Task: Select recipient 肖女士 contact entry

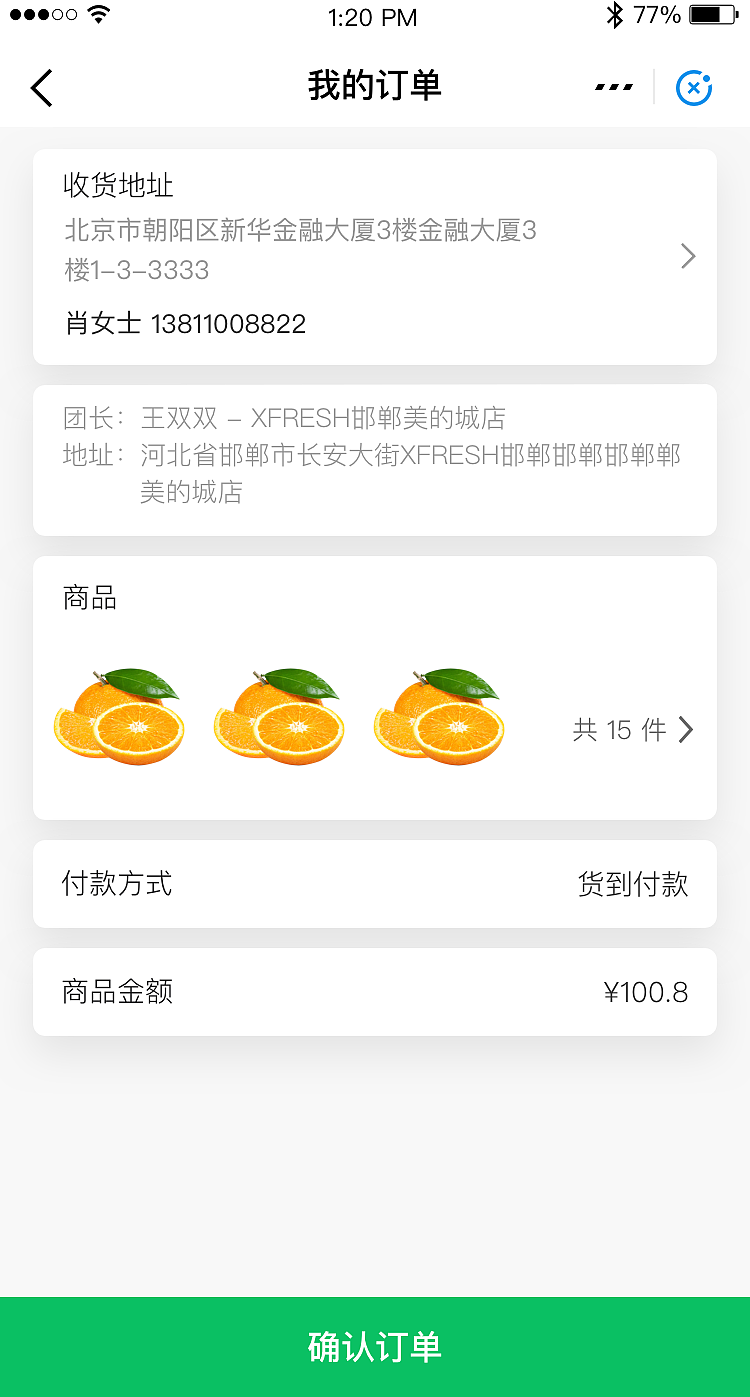Action: 185,323
